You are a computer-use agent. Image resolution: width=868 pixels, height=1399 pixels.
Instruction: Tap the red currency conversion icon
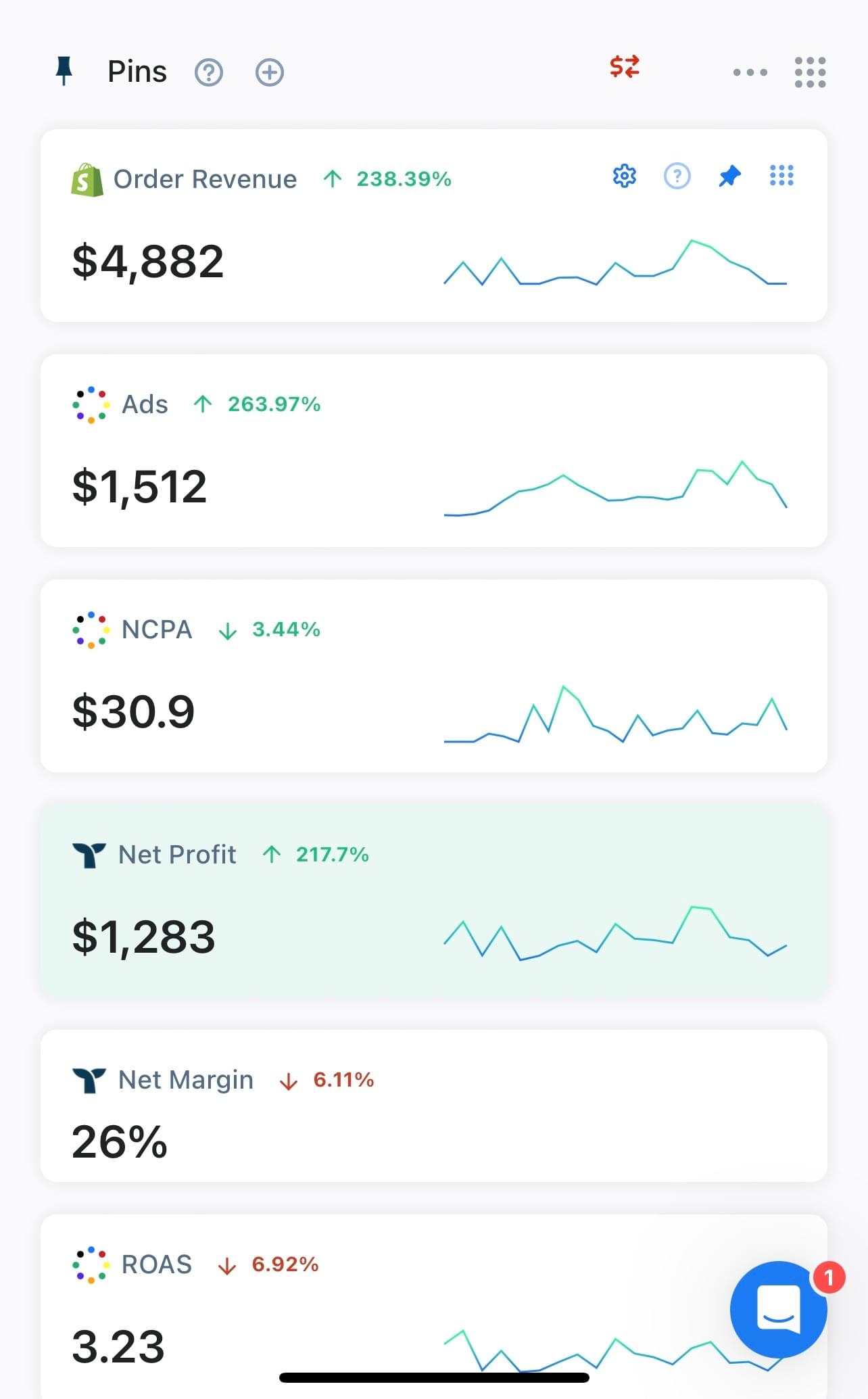coord(624,67)
